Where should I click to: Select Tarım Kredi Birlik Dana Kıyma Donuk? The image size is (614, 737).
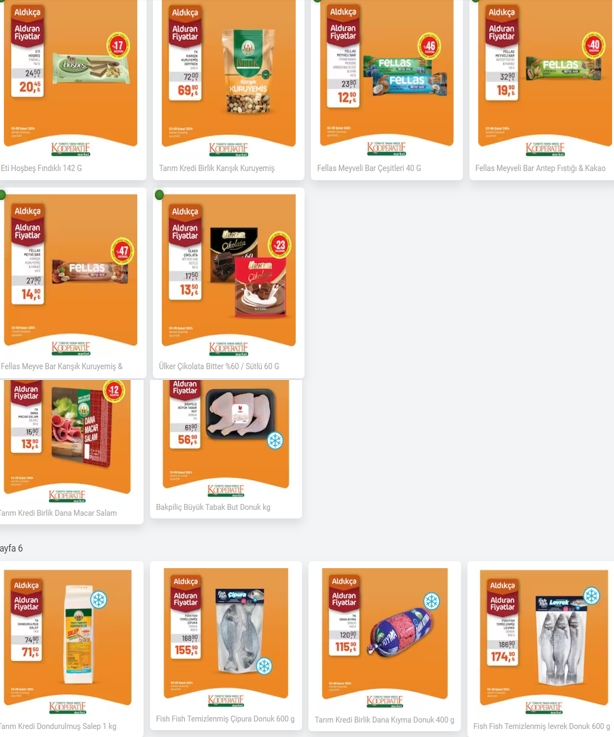384,640
